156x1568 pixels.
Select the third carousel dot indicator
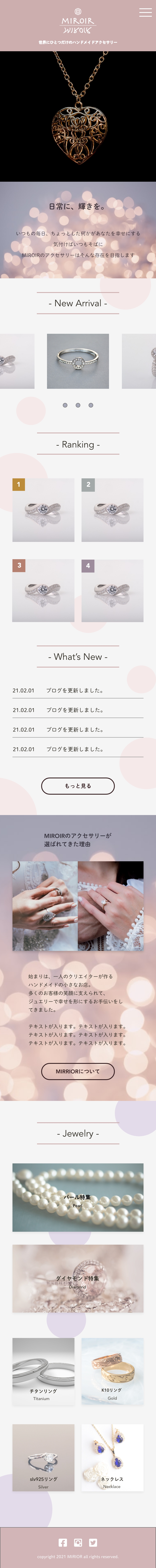coord(91,405)
